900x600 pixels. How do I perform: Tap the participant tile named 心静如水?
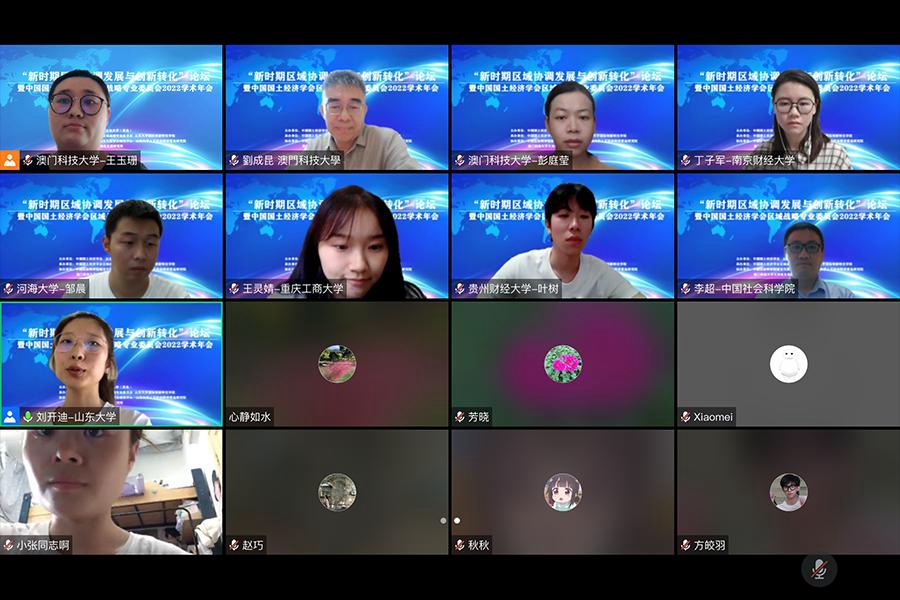(337, 364)
